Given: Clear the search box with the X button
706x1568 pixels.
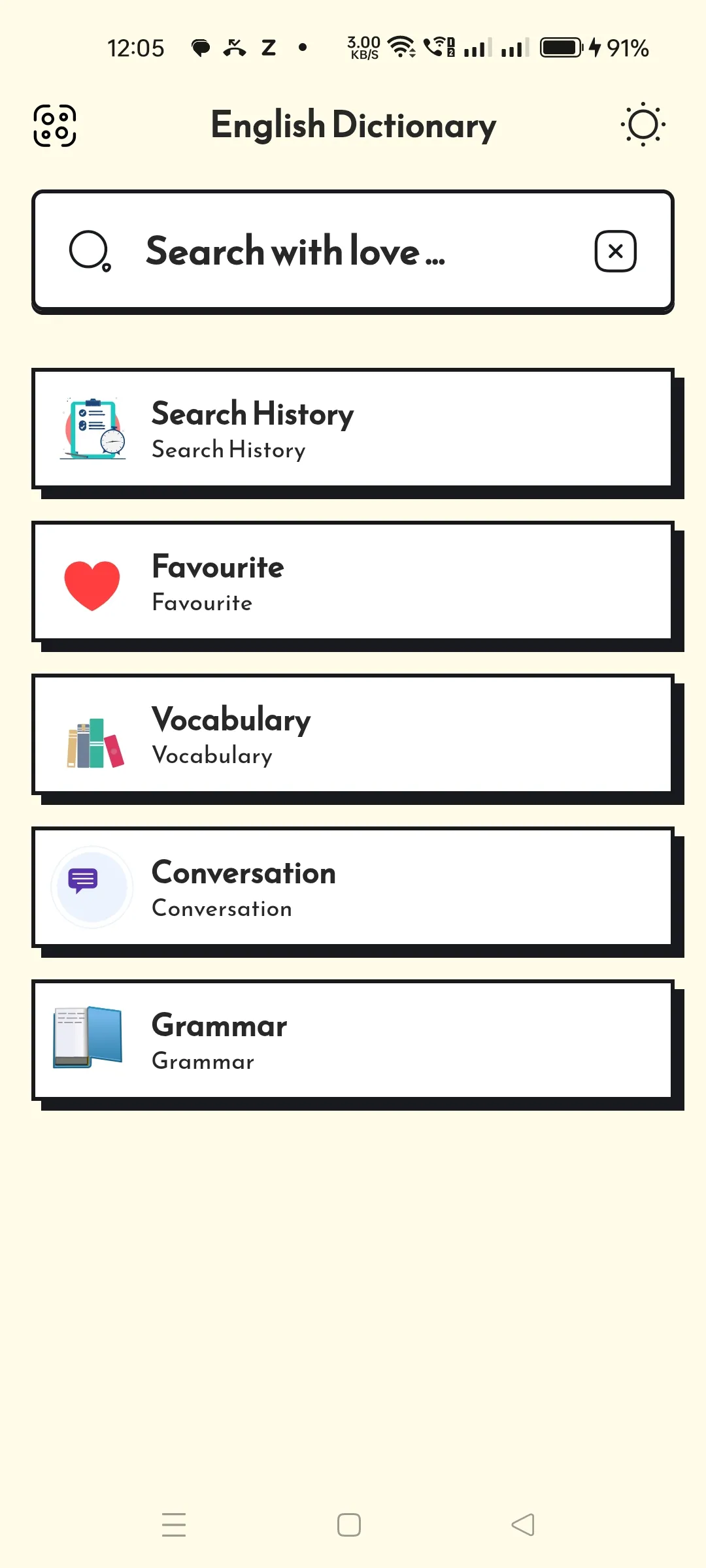Looking at the screenshot, I should [615, 251].
